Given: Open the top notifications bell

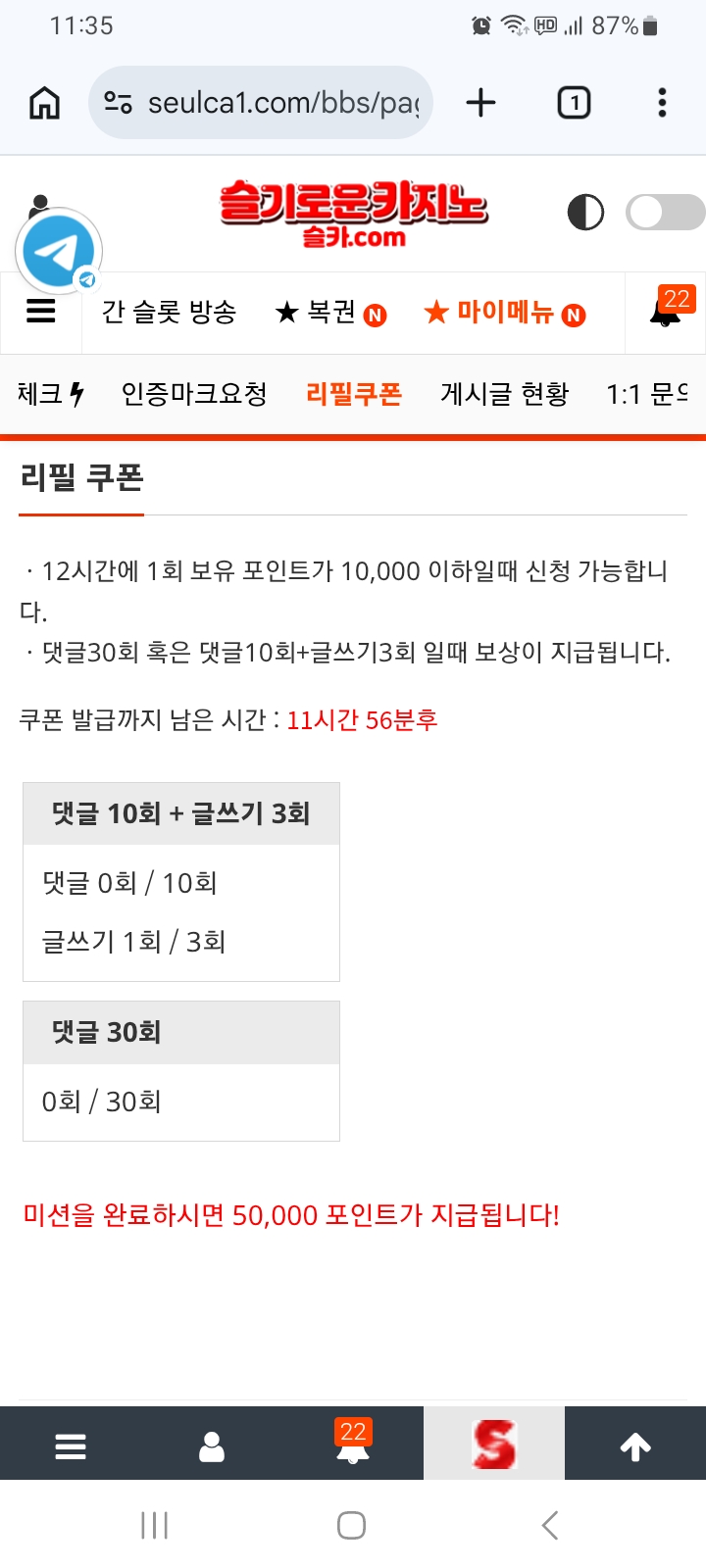Looking at the screenshot, I should [x=666, y=313].
